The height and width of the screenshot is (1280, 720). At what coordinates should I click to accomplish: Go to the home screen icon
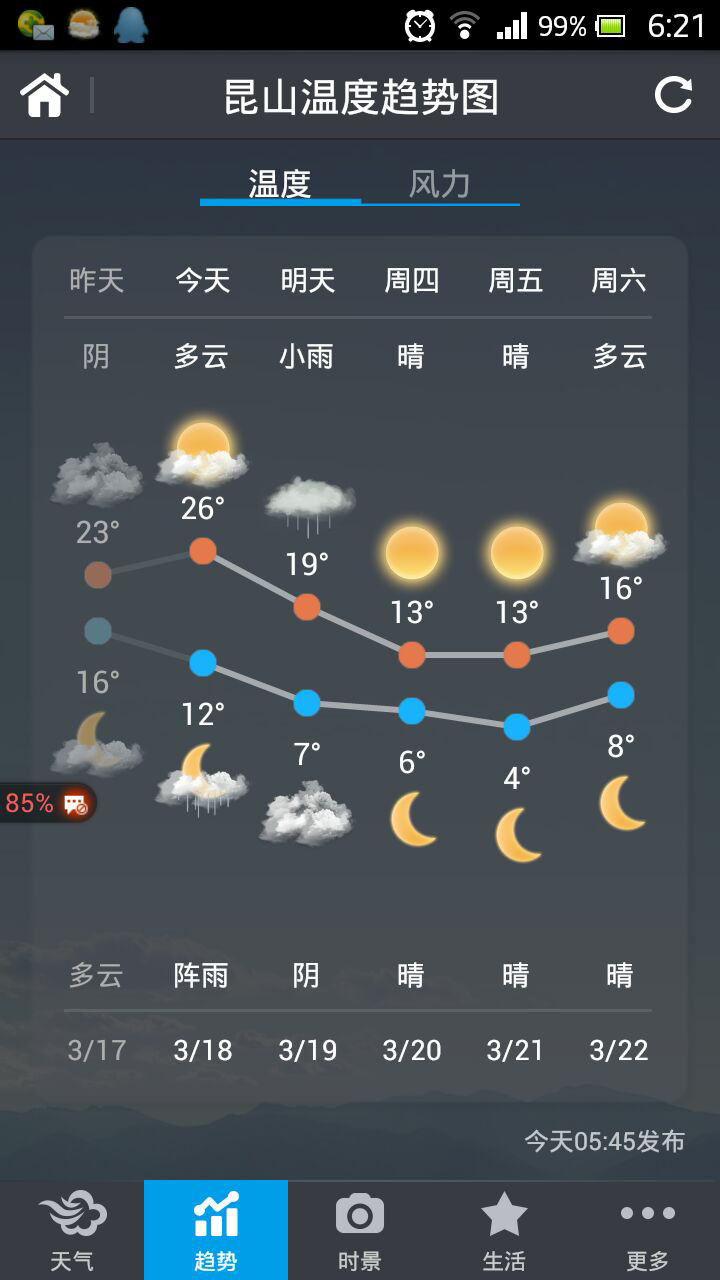point(45,96)
